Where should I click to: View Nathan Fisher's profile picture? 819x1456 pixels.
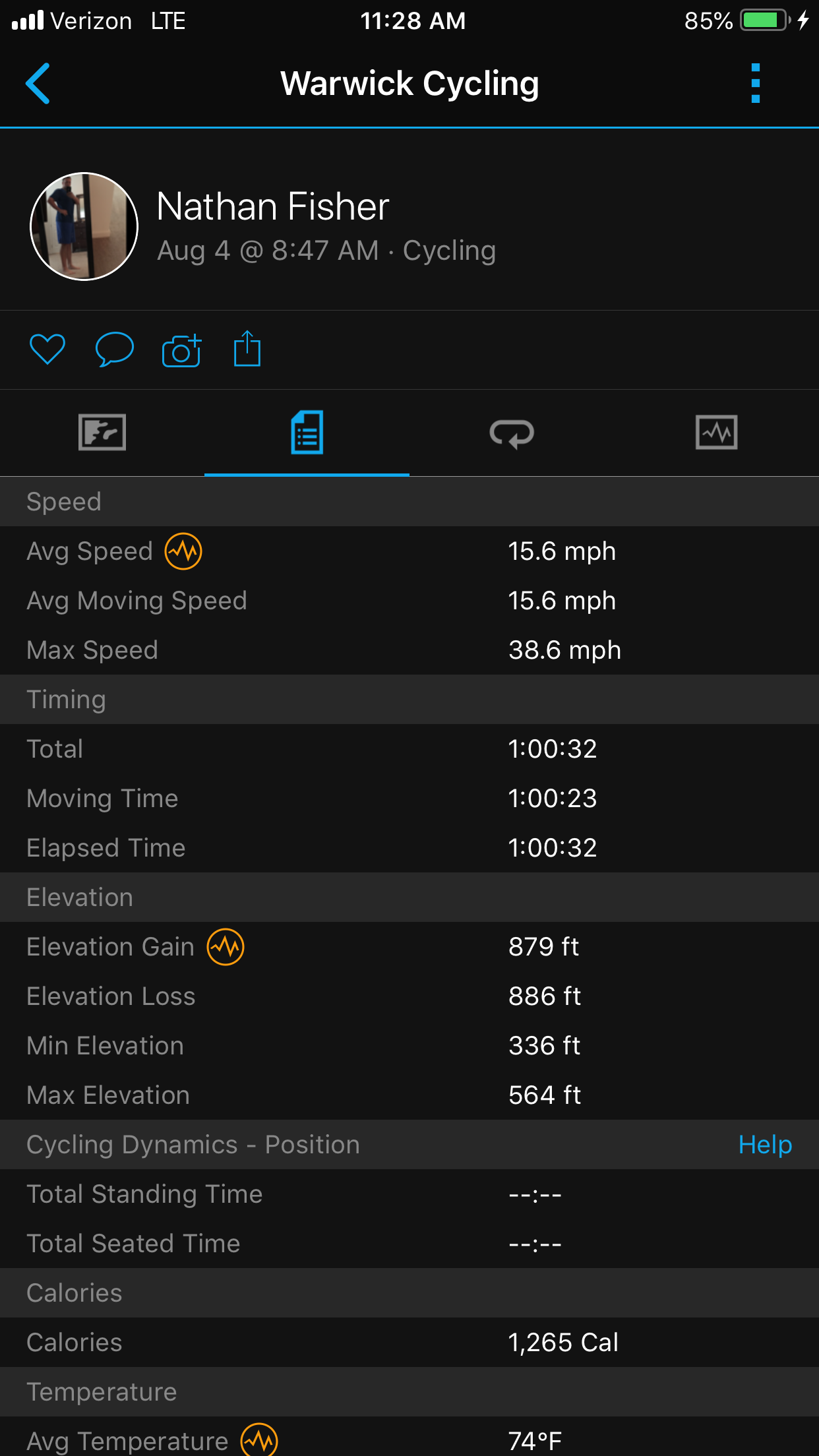pos(84,226)
